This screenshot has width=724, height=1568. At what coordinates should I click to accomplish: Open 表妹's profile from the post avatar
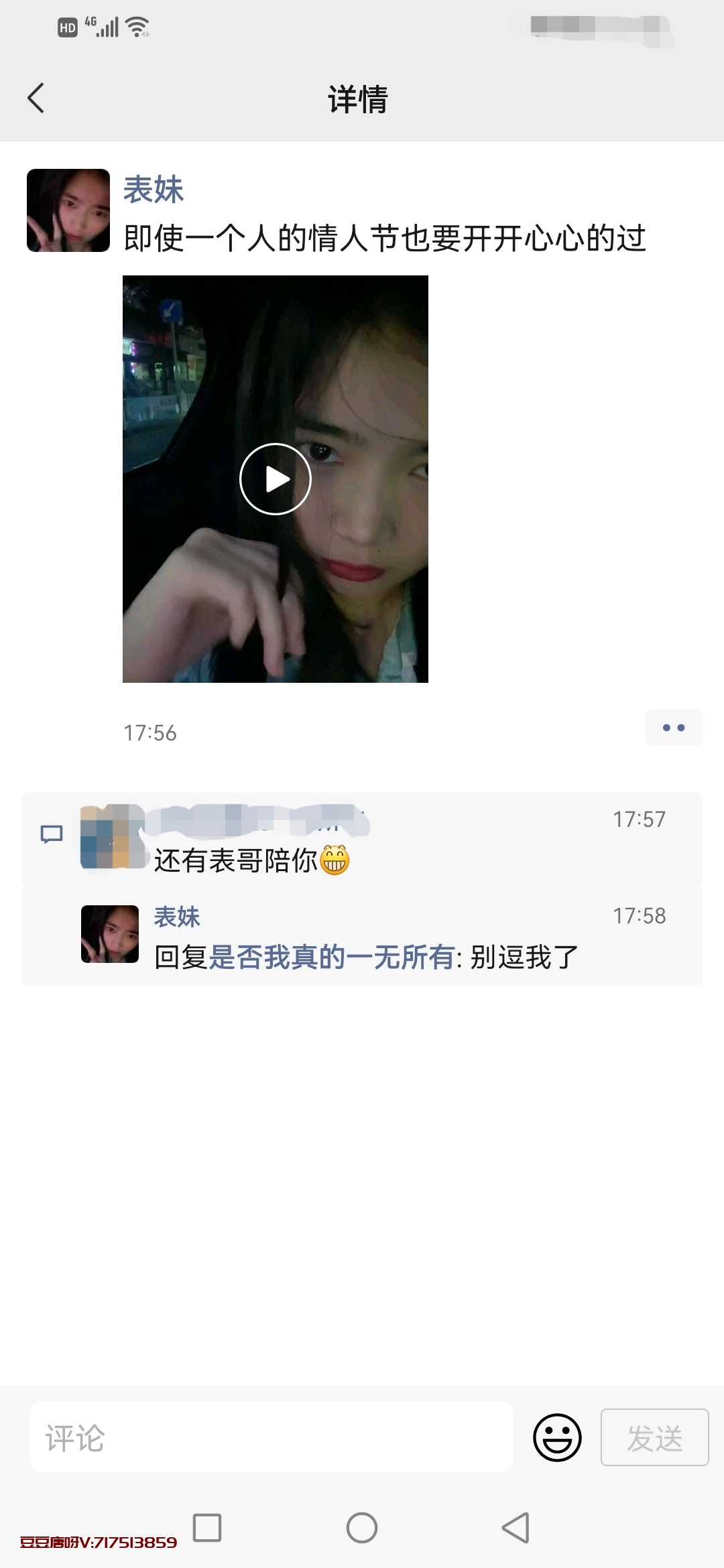click(x=68, y=210)
